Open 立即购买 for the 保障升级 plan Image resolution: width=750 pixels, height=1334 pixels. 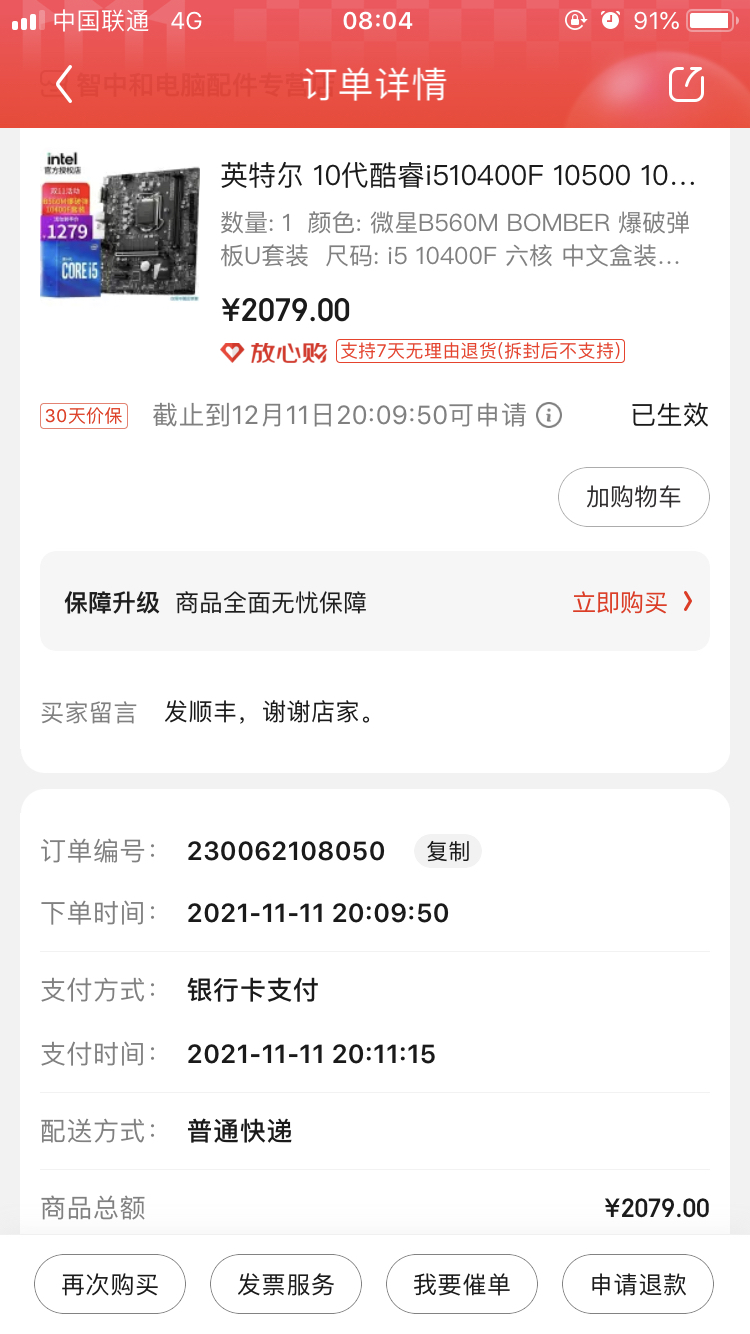click(x=632, y=602)
